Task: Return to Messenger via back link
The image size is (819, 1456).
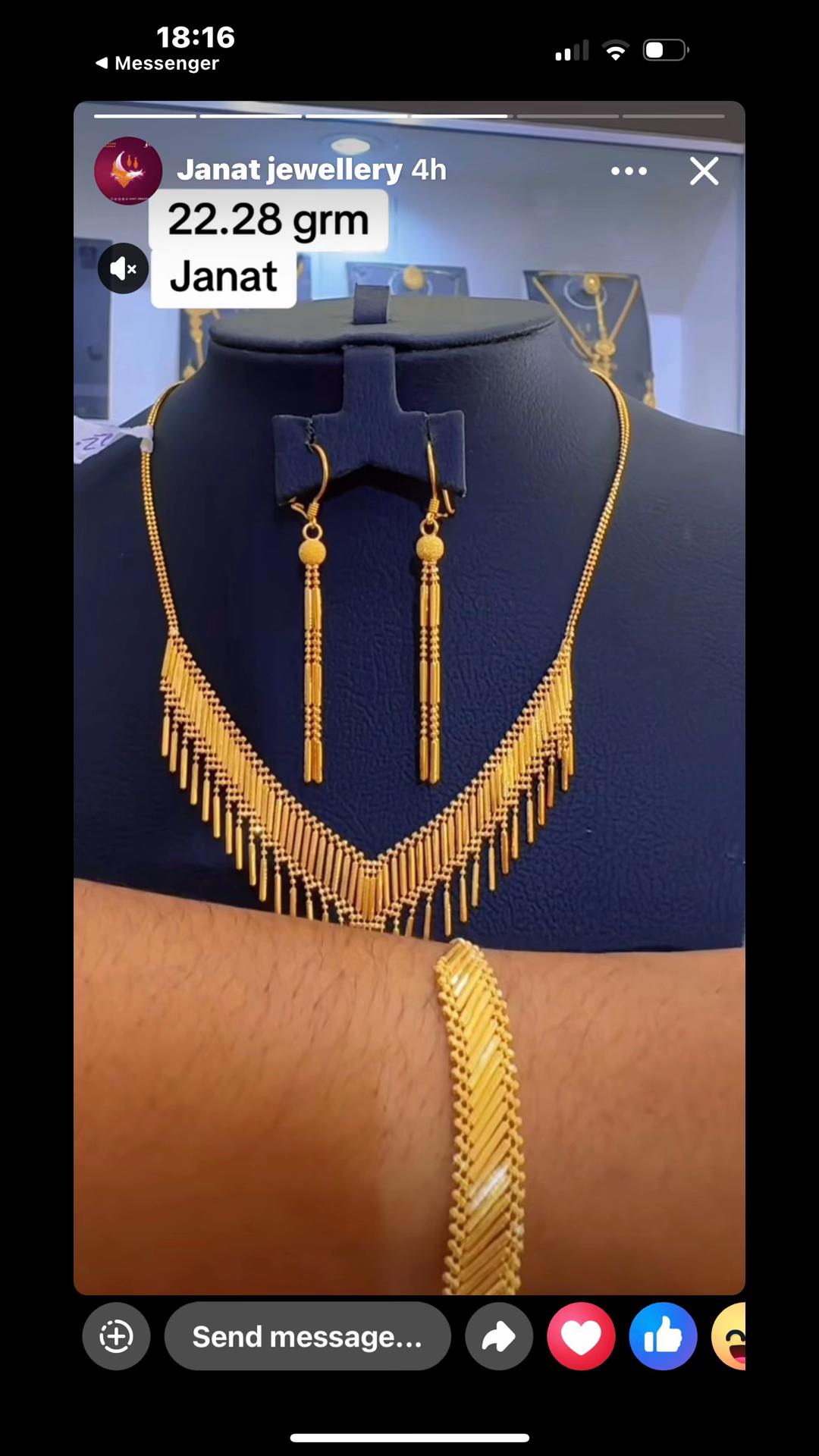Action: pyautogui.click(x=157, y=64)
